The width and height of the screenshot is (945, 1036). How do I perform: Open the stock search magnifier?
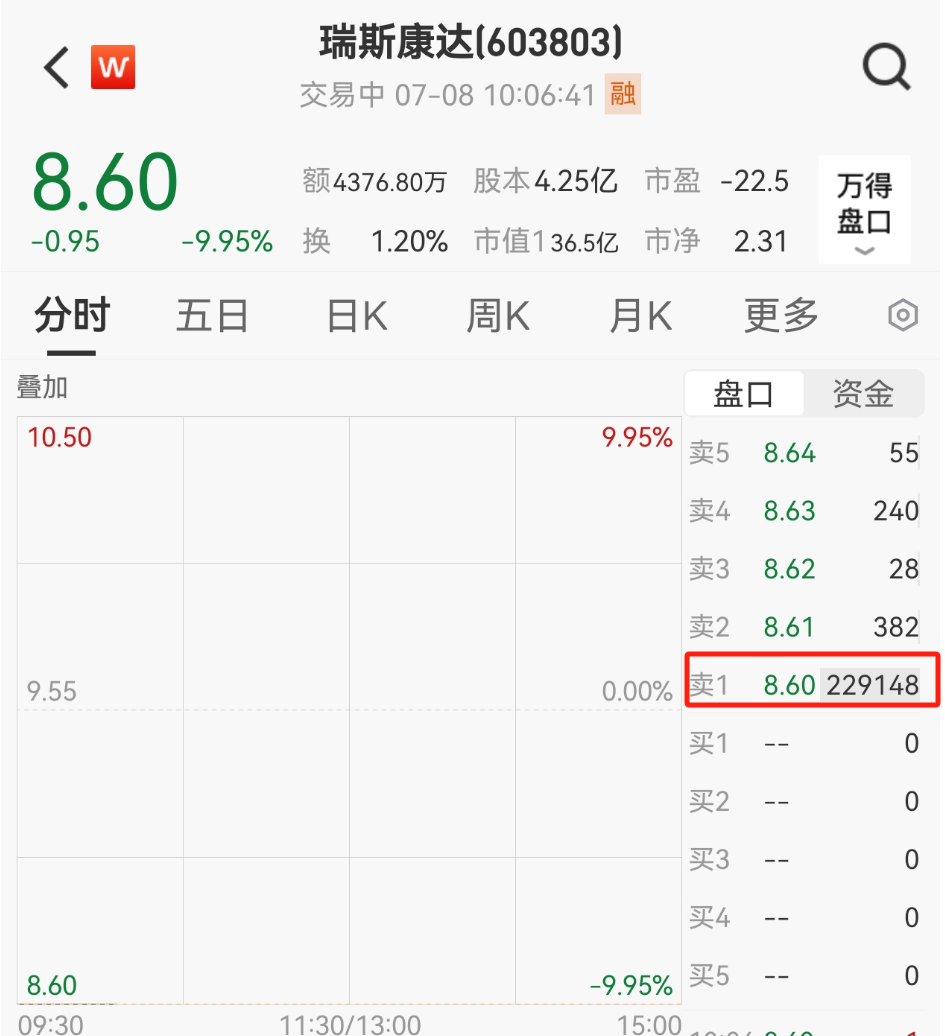pos(886,69)
